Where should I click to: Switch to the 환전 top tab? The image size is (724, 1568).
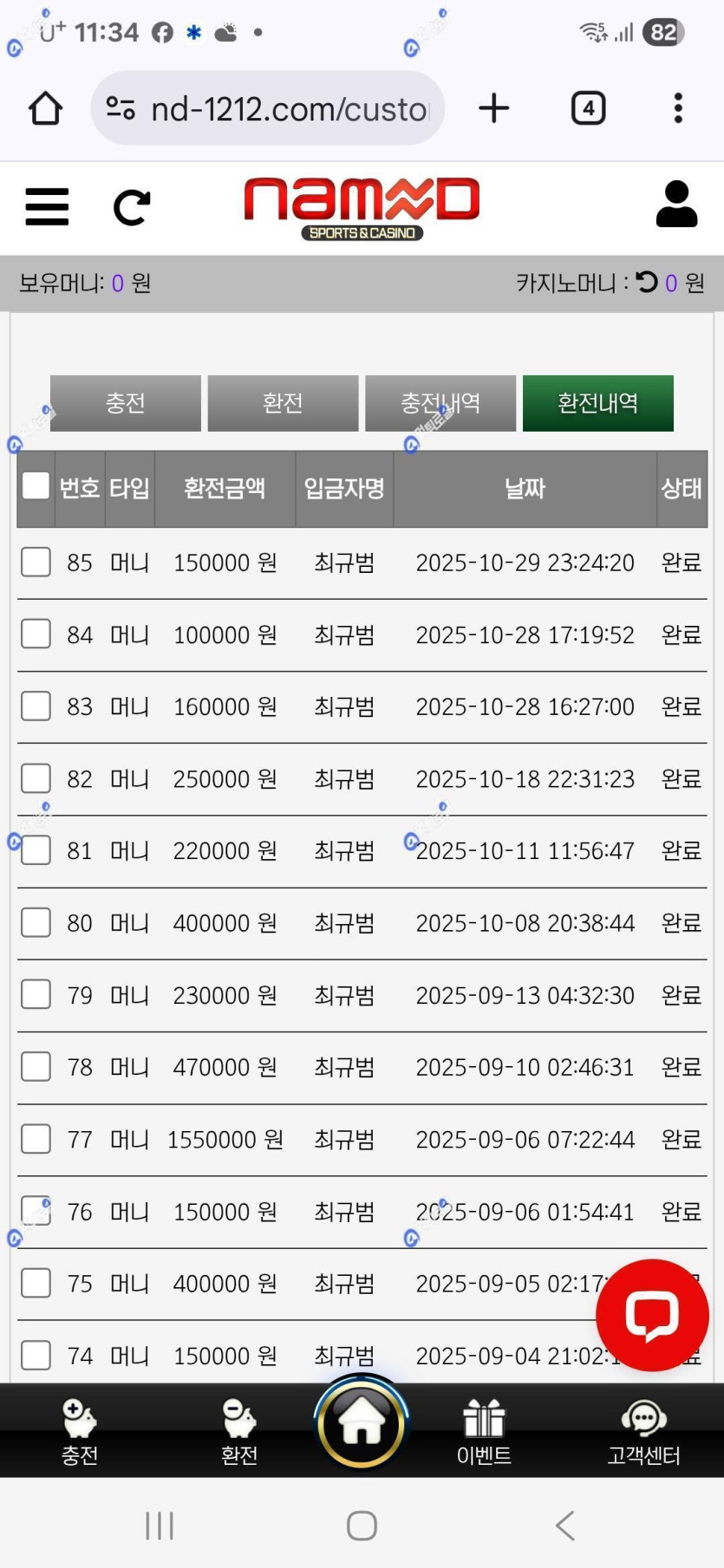click(283, 403)
